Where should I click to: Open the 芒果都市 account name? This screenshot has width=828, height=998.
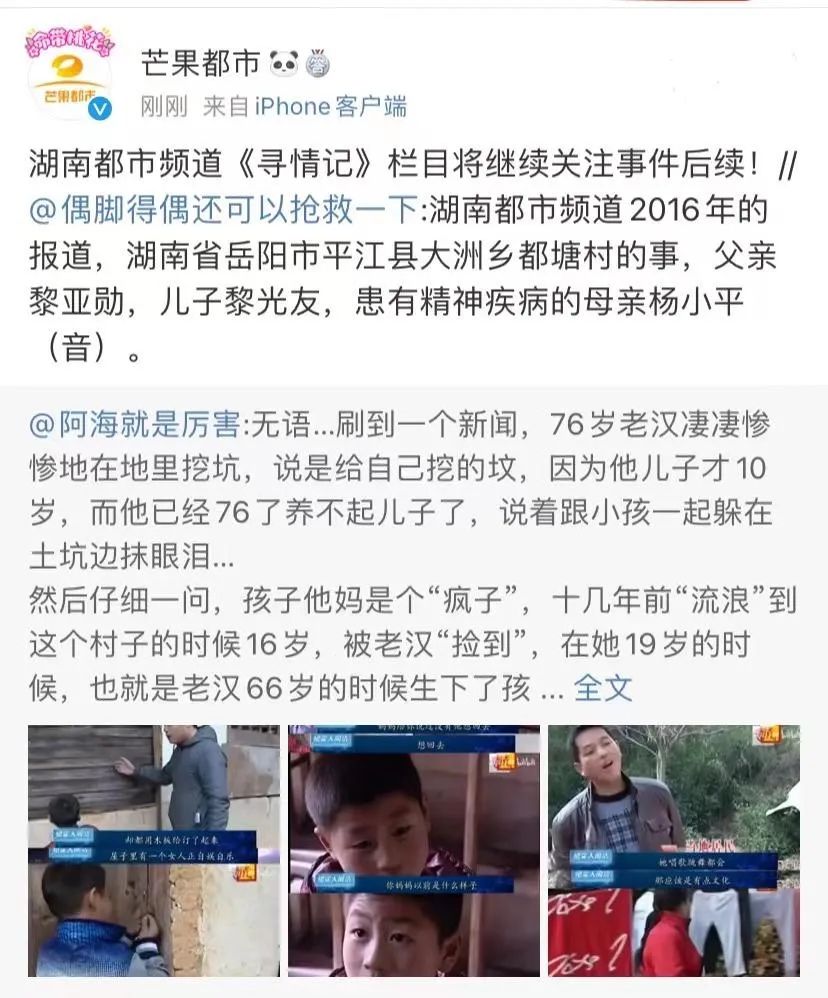200,64
